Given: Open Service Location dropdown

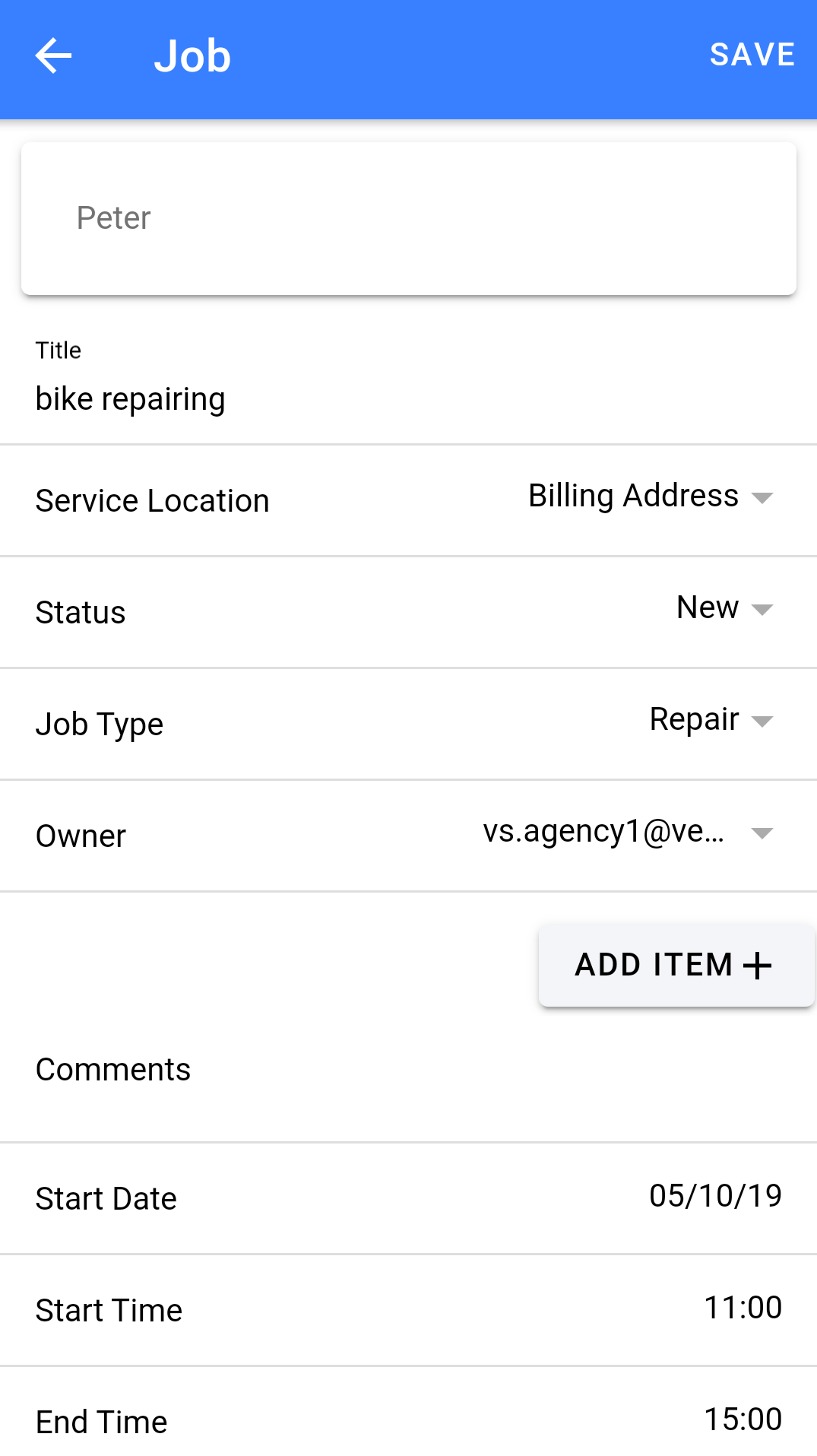Looking at the screenshot, I should click(x=651, y=496).
